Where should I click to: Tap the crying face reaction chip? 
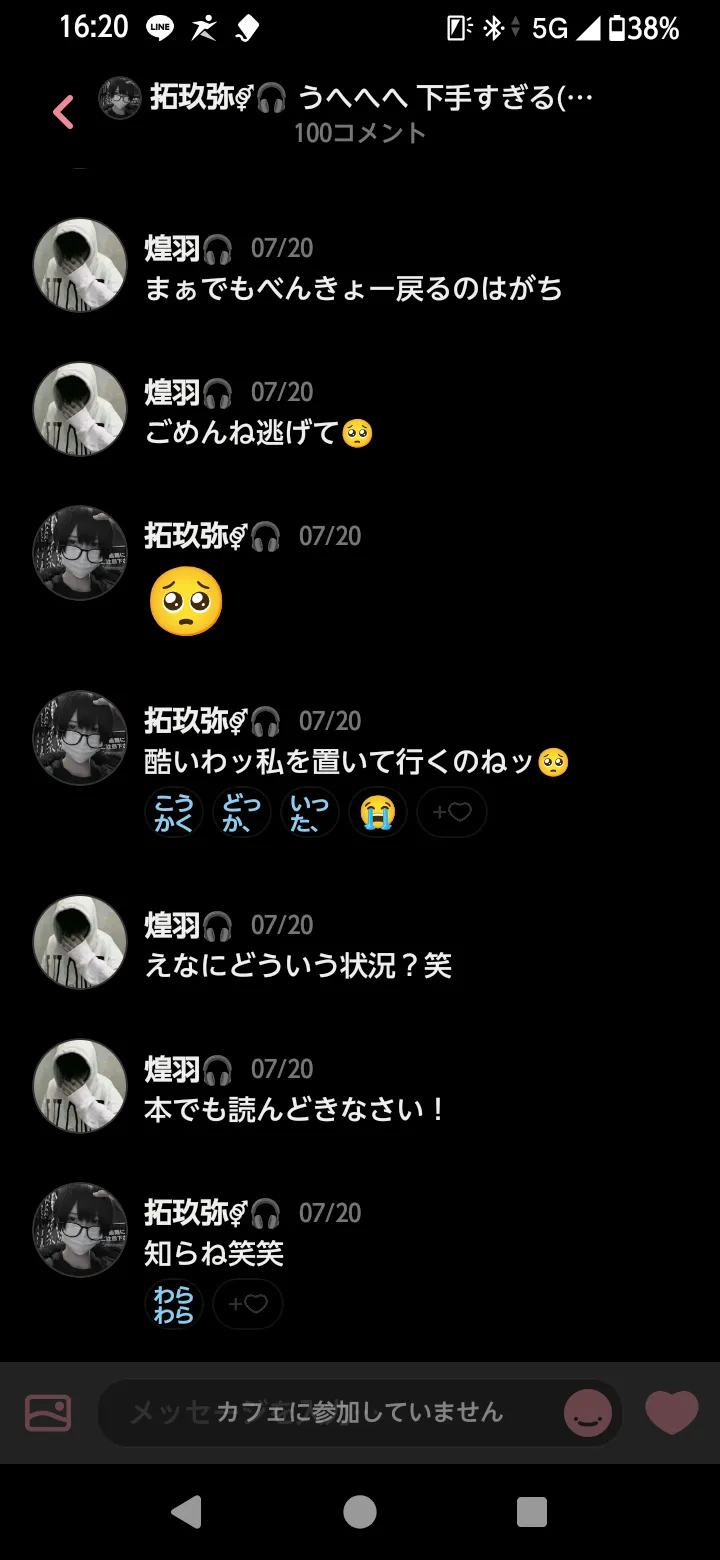point(378,812)
